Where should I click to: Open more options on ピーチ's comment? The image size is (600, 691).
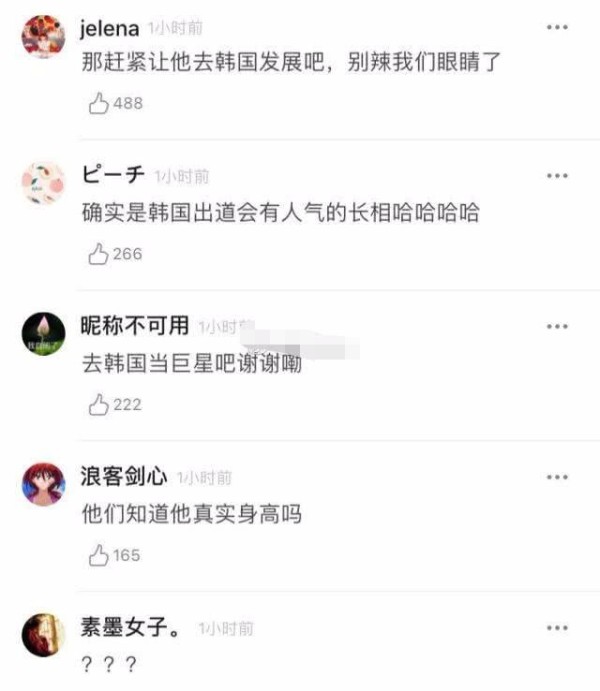pyautogui.click(x=557, y=176)
